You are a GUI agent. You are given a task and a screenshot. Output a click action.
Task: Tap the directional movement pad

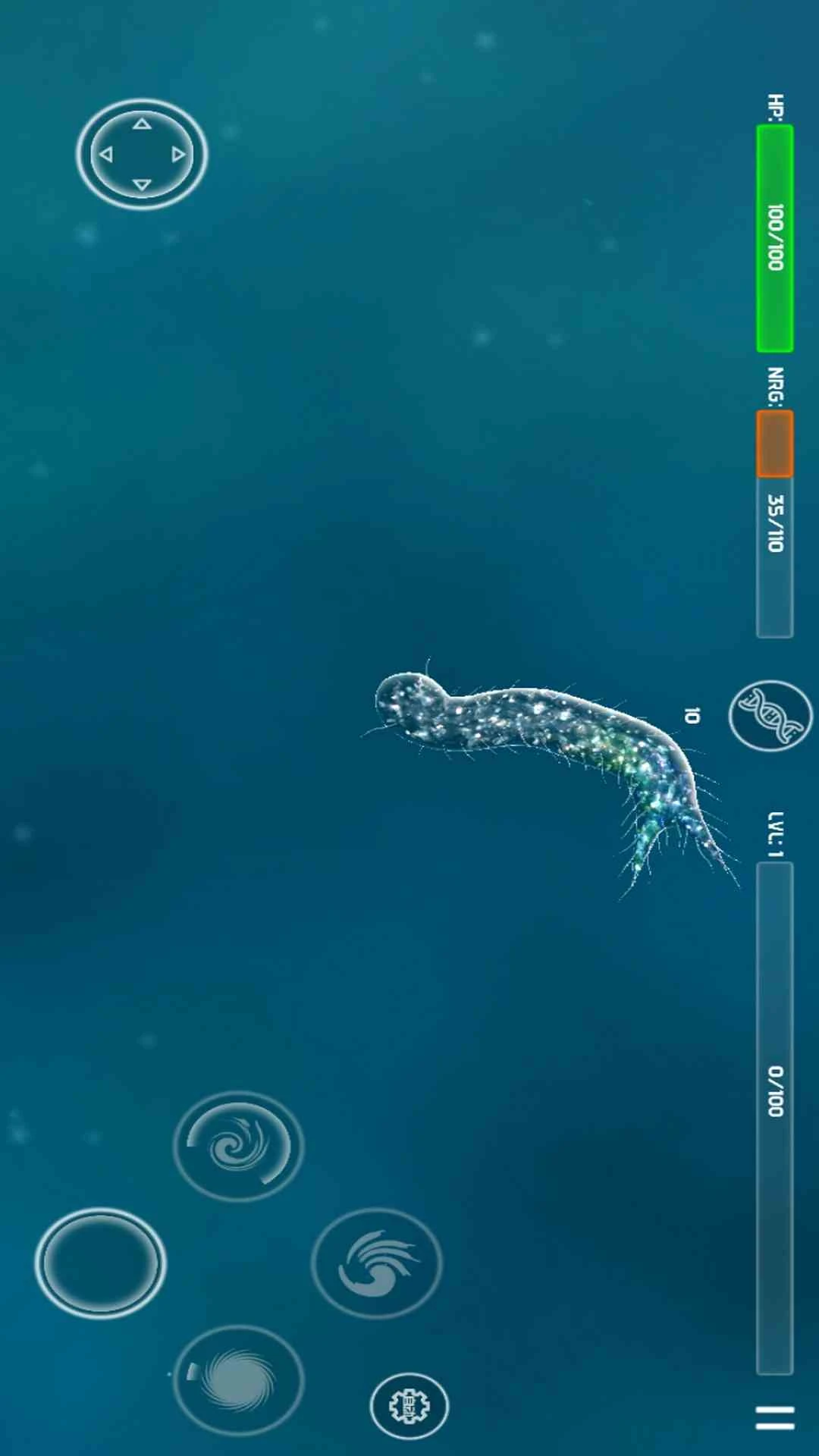pos(142,154)
